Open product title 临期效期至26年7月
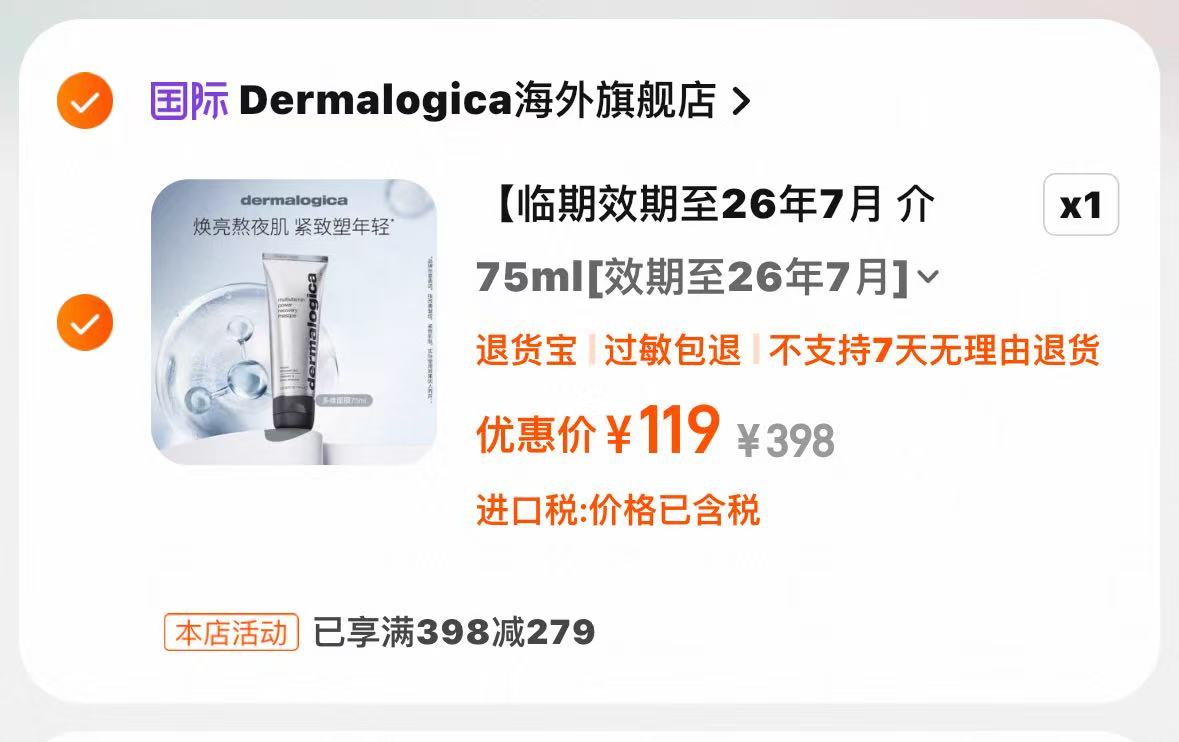Screen dimensions: 1179x742 [715, 206]
